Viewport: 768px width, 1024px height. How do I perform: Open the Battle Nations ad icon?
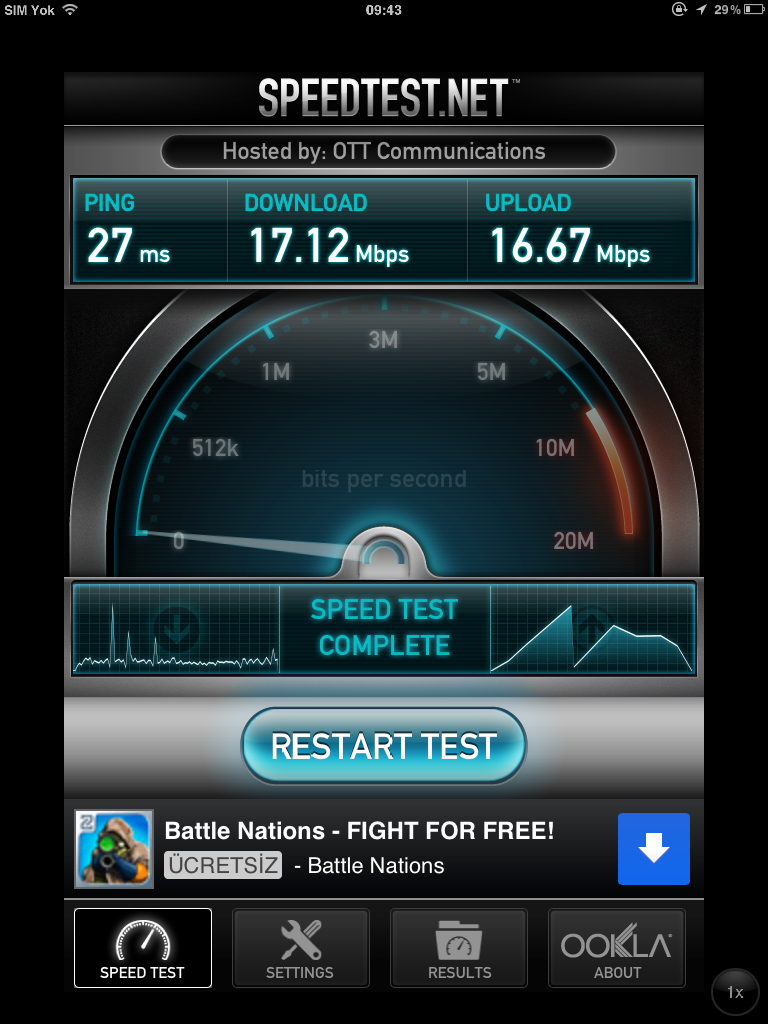(x=114, y=849)
